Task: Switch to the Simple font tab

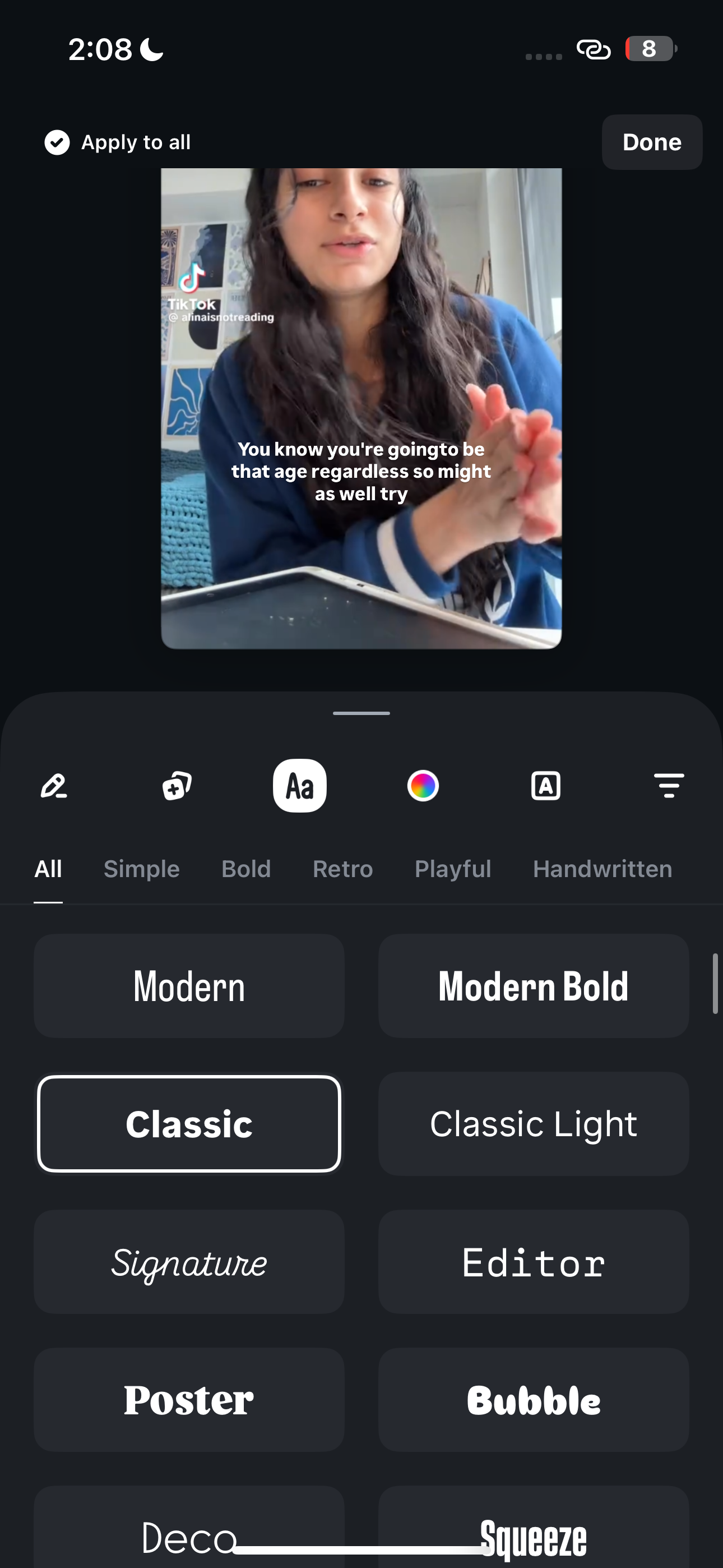Action: (x=141, y=869)
